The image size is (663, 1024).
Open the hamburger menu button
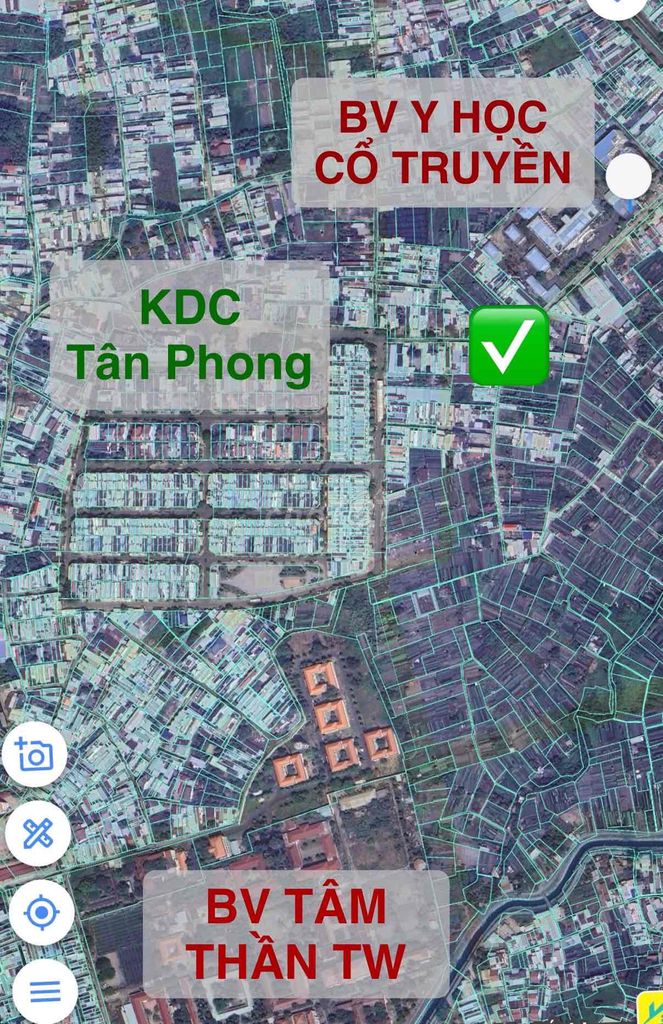pos(44,990)
